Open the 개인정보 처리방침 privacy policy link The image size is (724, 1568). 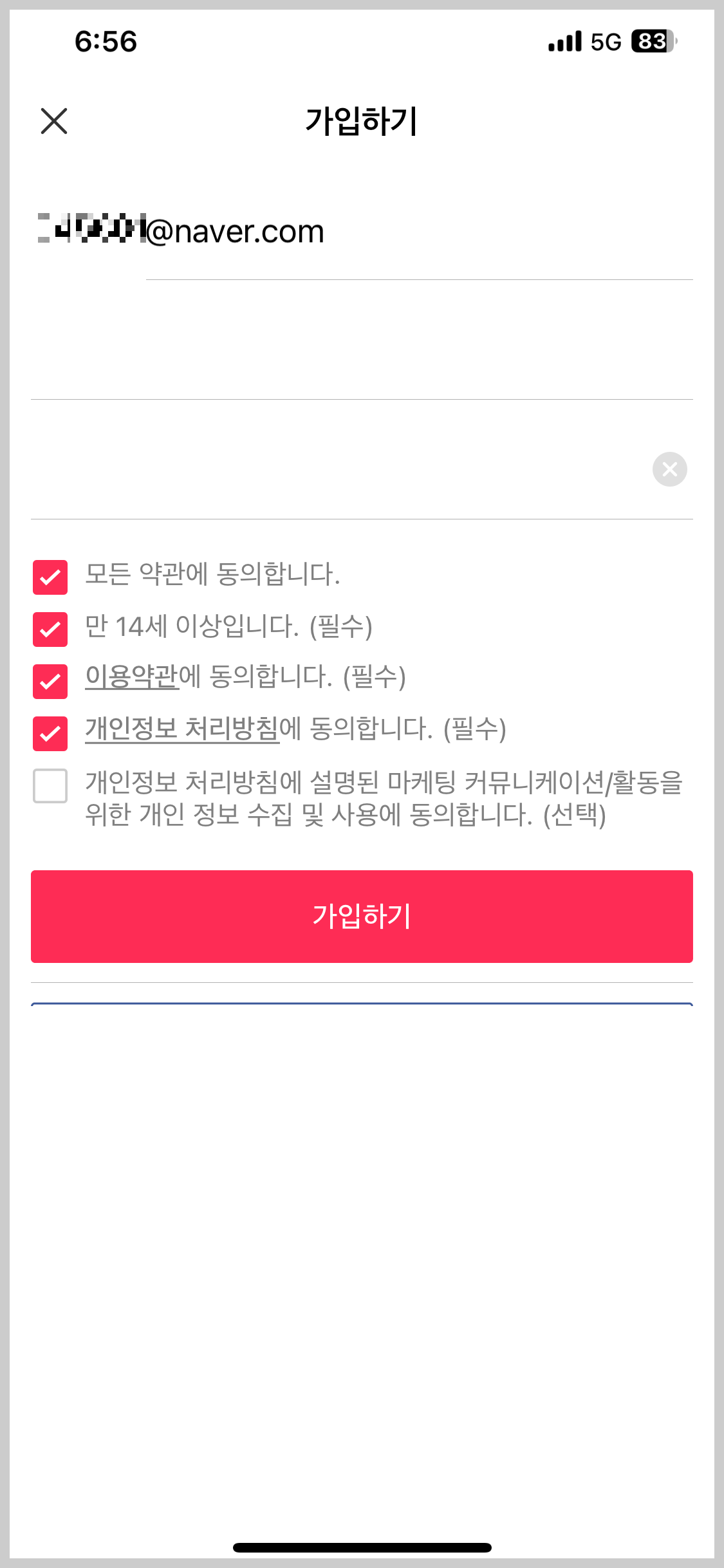tap(182, 730)
